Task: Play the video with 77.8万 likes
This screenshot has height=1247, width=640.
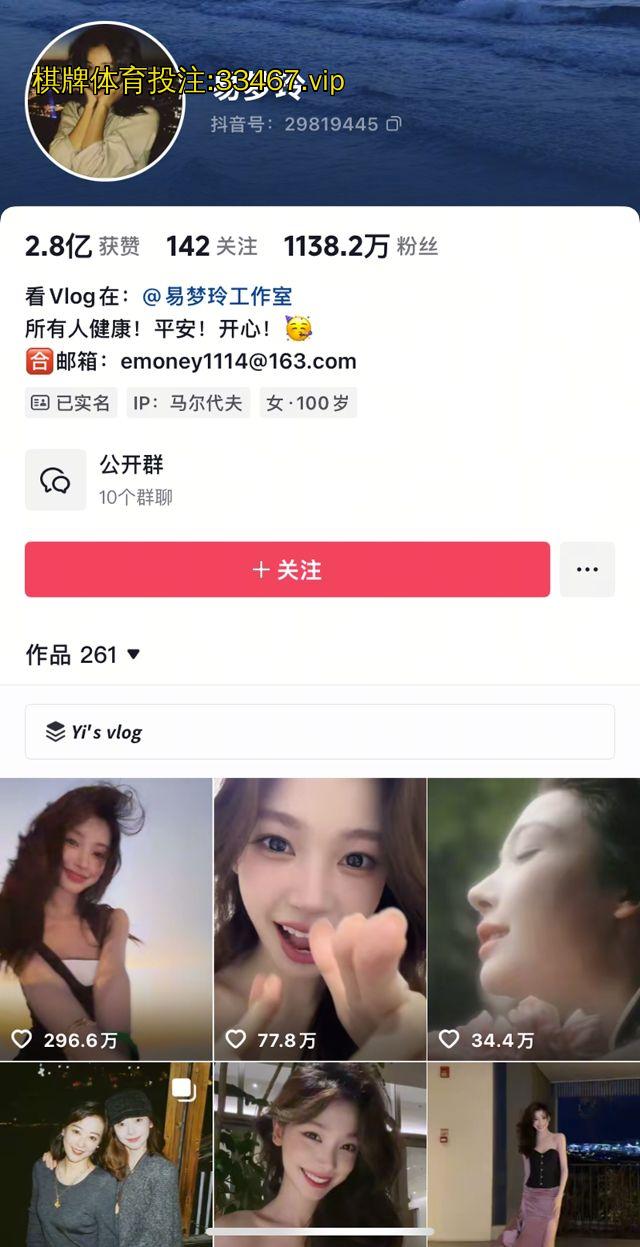Action: [x=320, y=918]
